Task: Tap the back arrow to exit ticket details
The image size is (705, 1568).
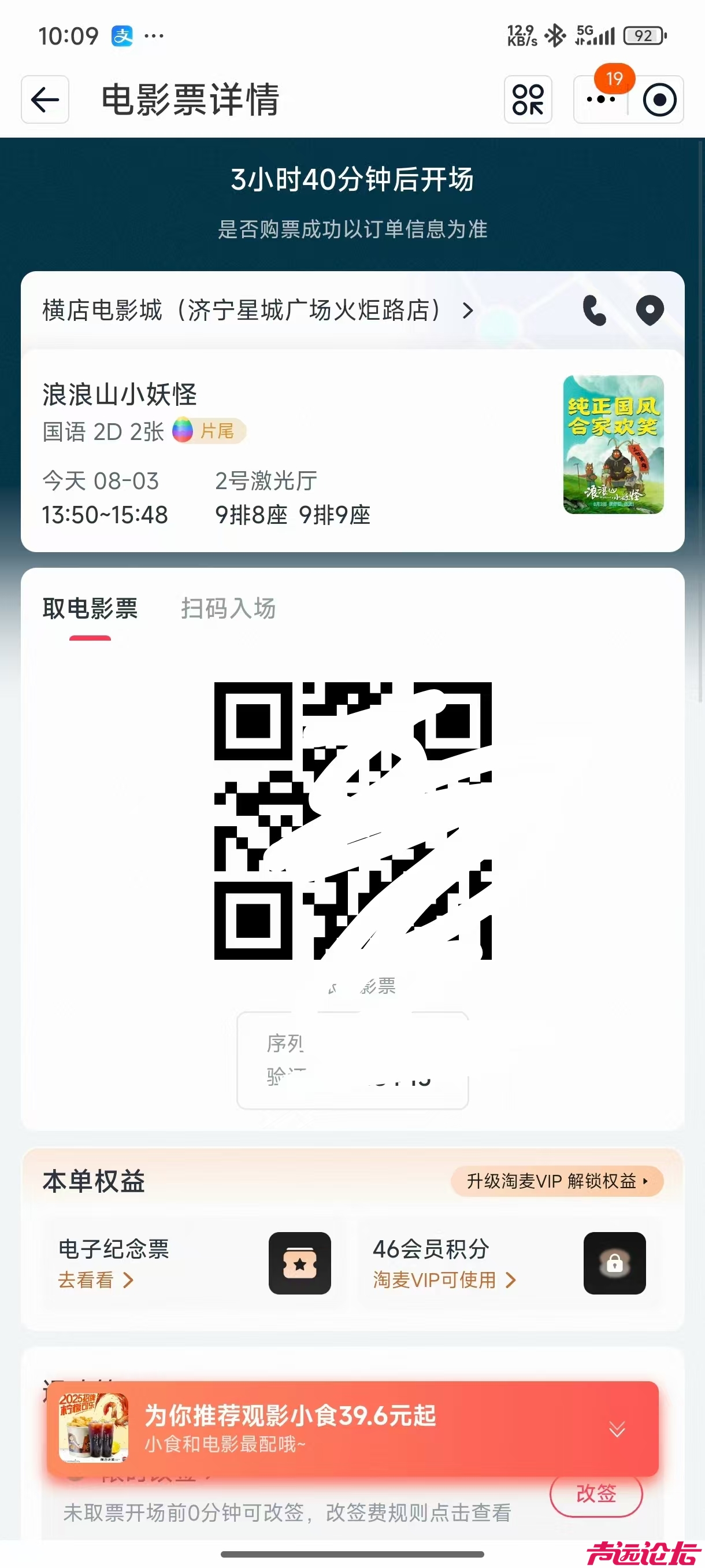Action: pyautogui.click(x=44, y=101)
